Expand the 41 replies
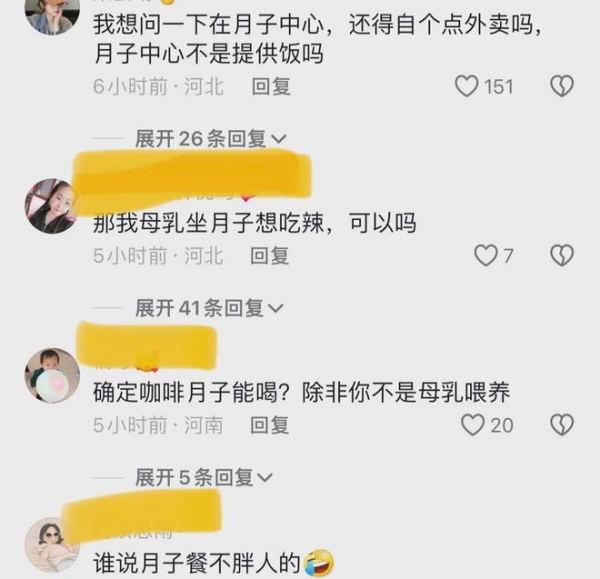 click(211, 308)
